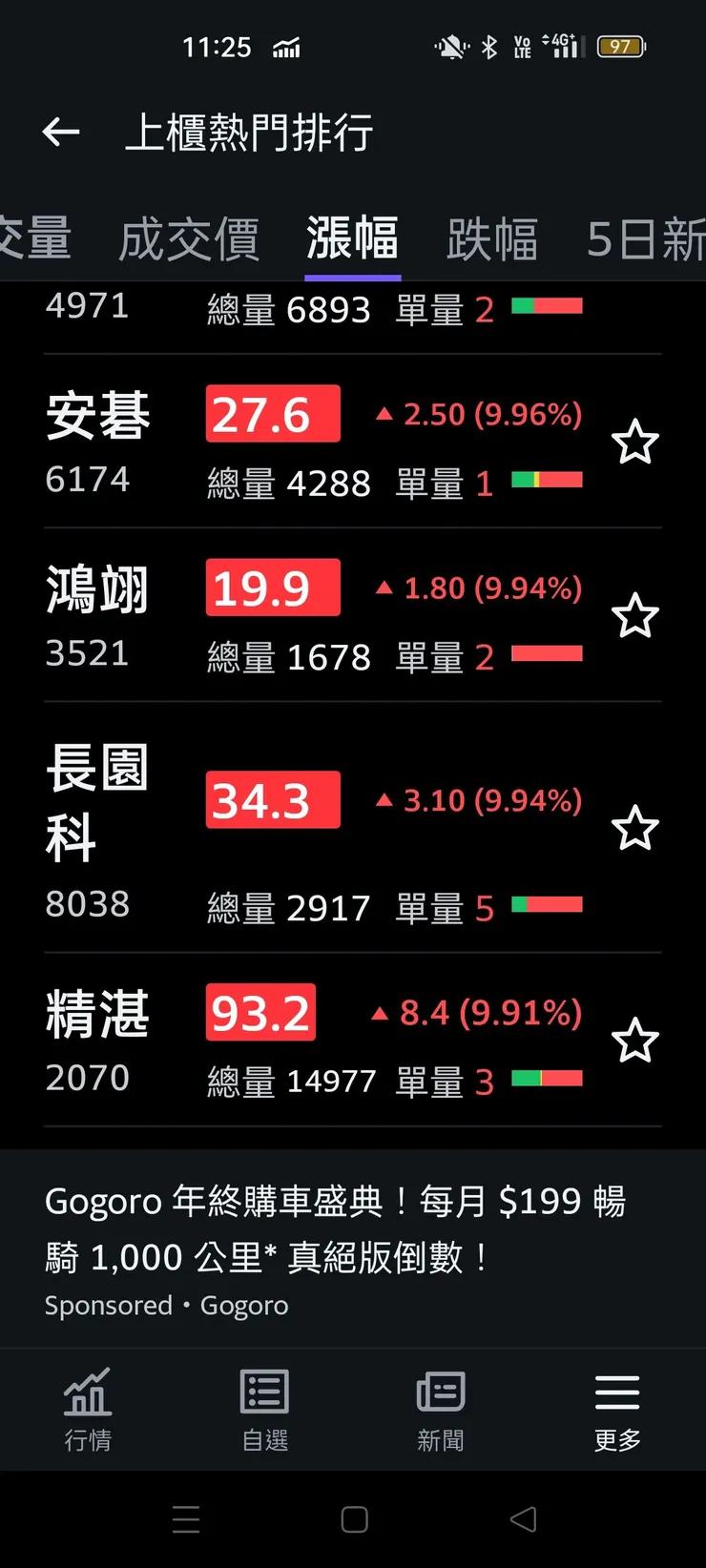Switch to the 成交價 tab
Image resolution: width=706 pixels, height=1568 pixels.
pos(189,238)
